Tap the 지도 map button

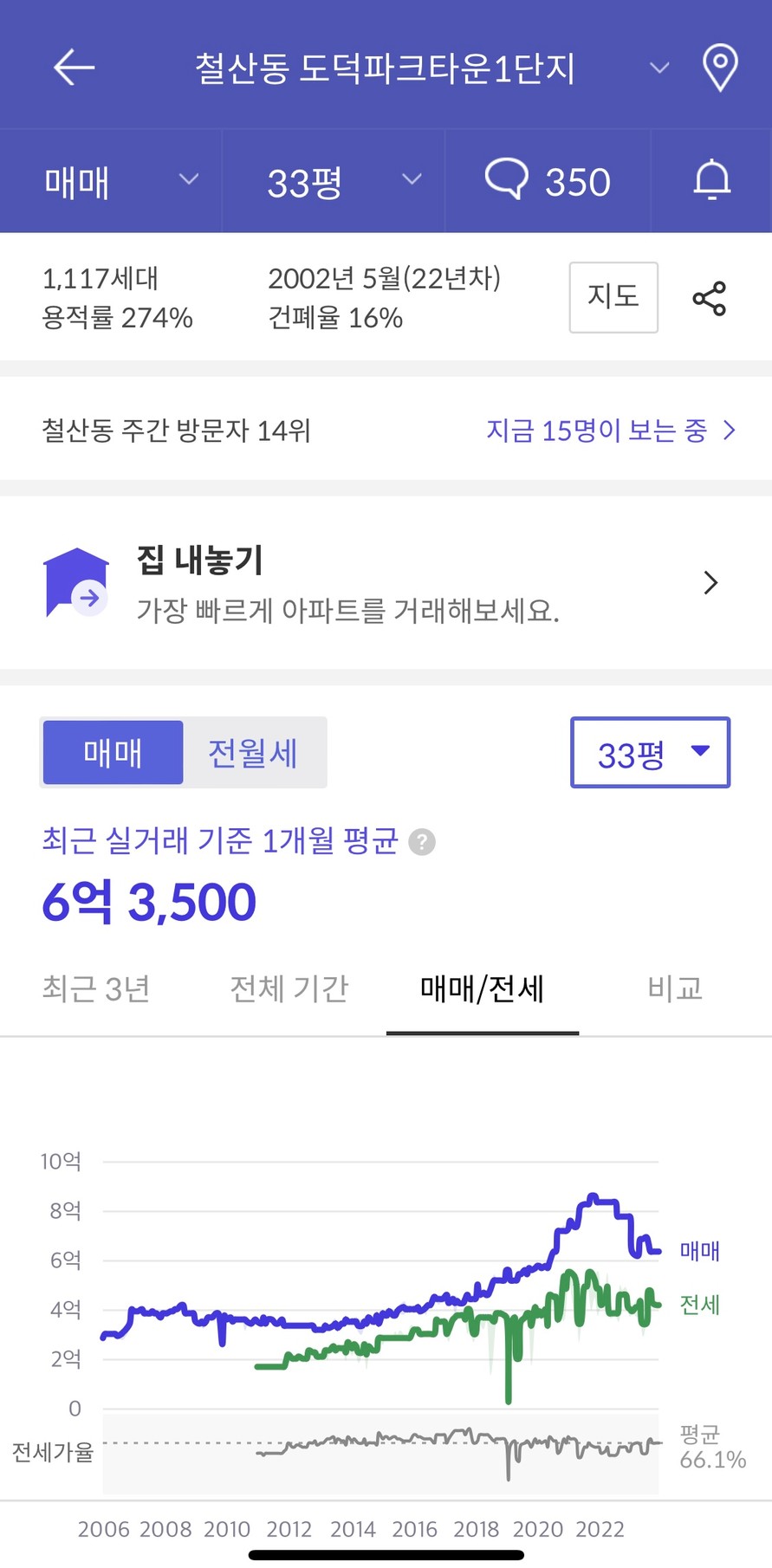pyautogui.click(x=613, y=297)
